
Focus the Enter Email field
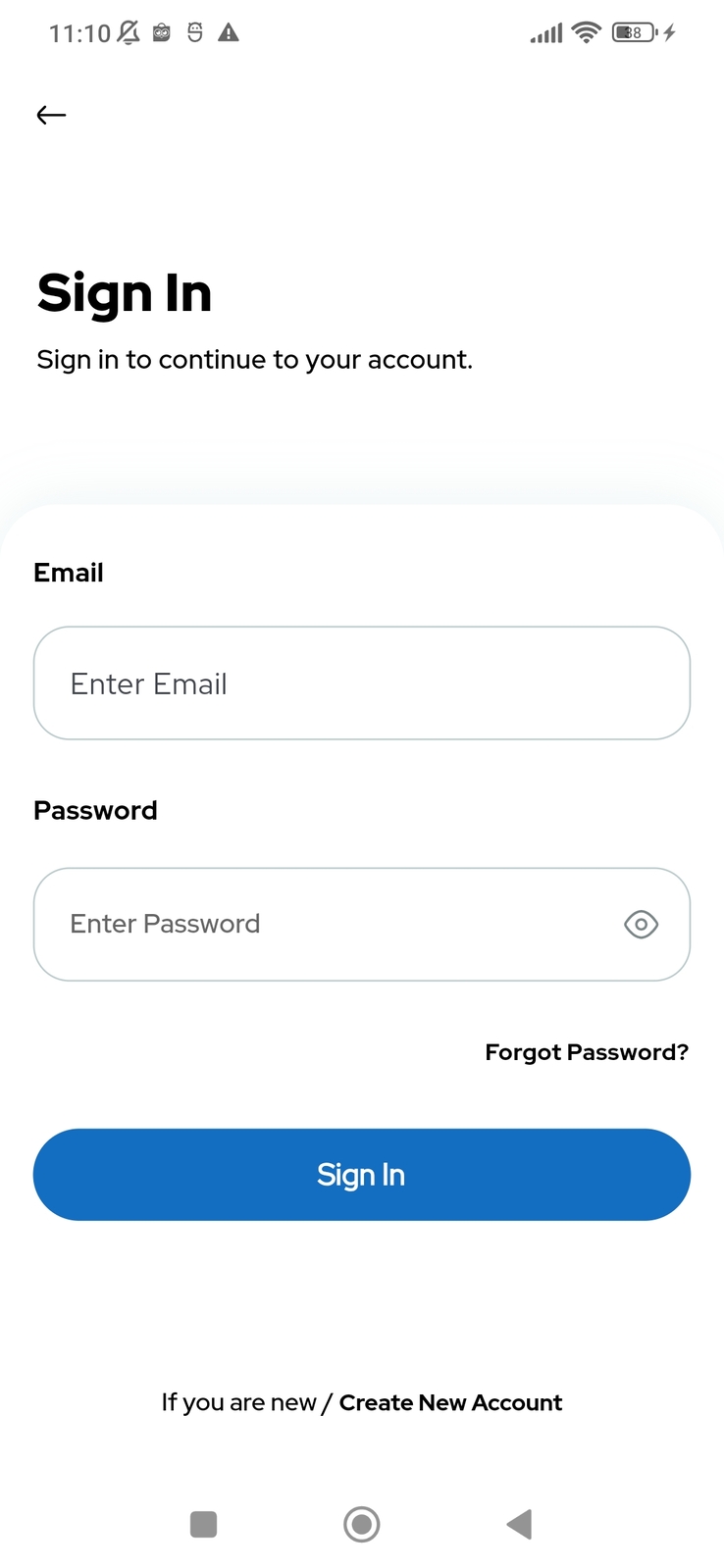click(x=361, y=683)
